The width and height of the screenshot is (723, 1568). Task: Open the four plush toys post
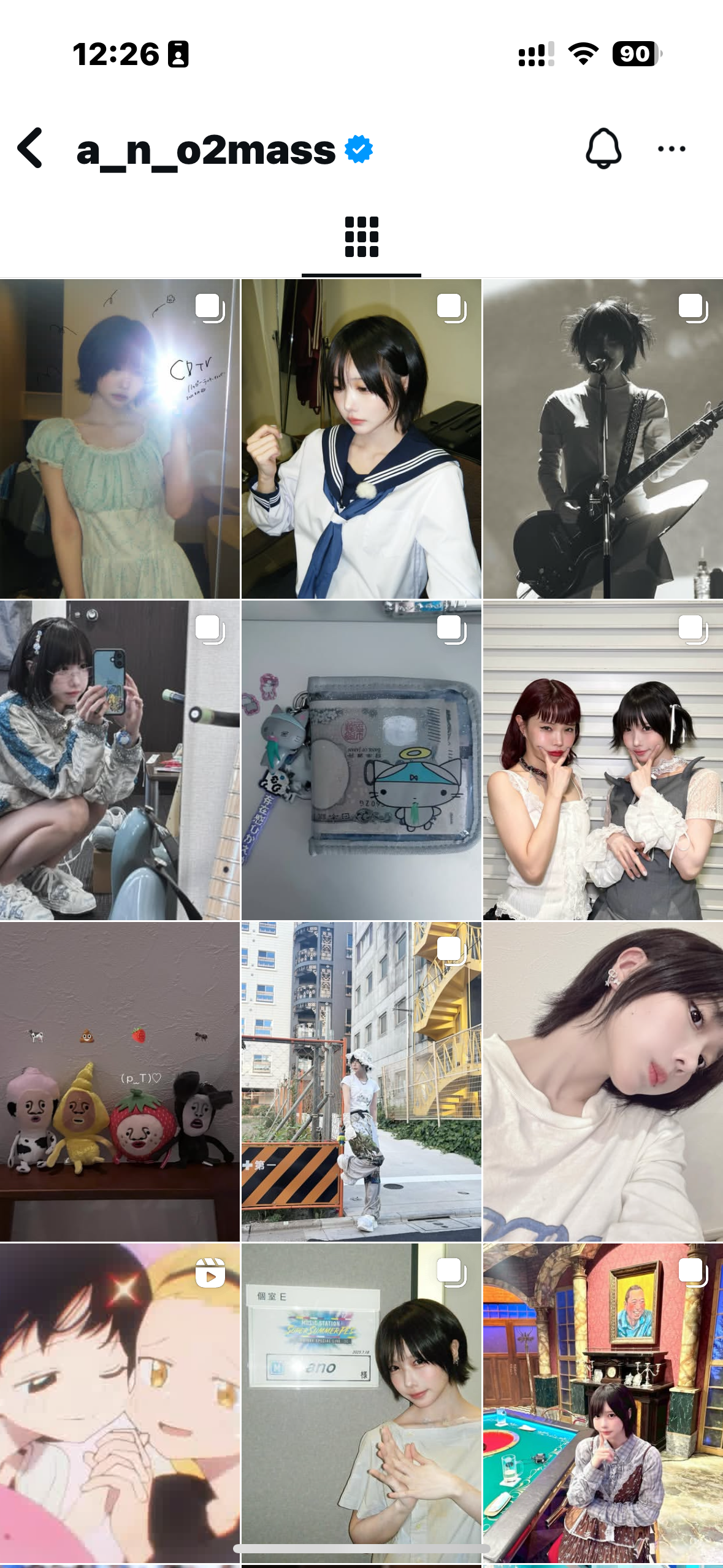[x=120, y=1082]
